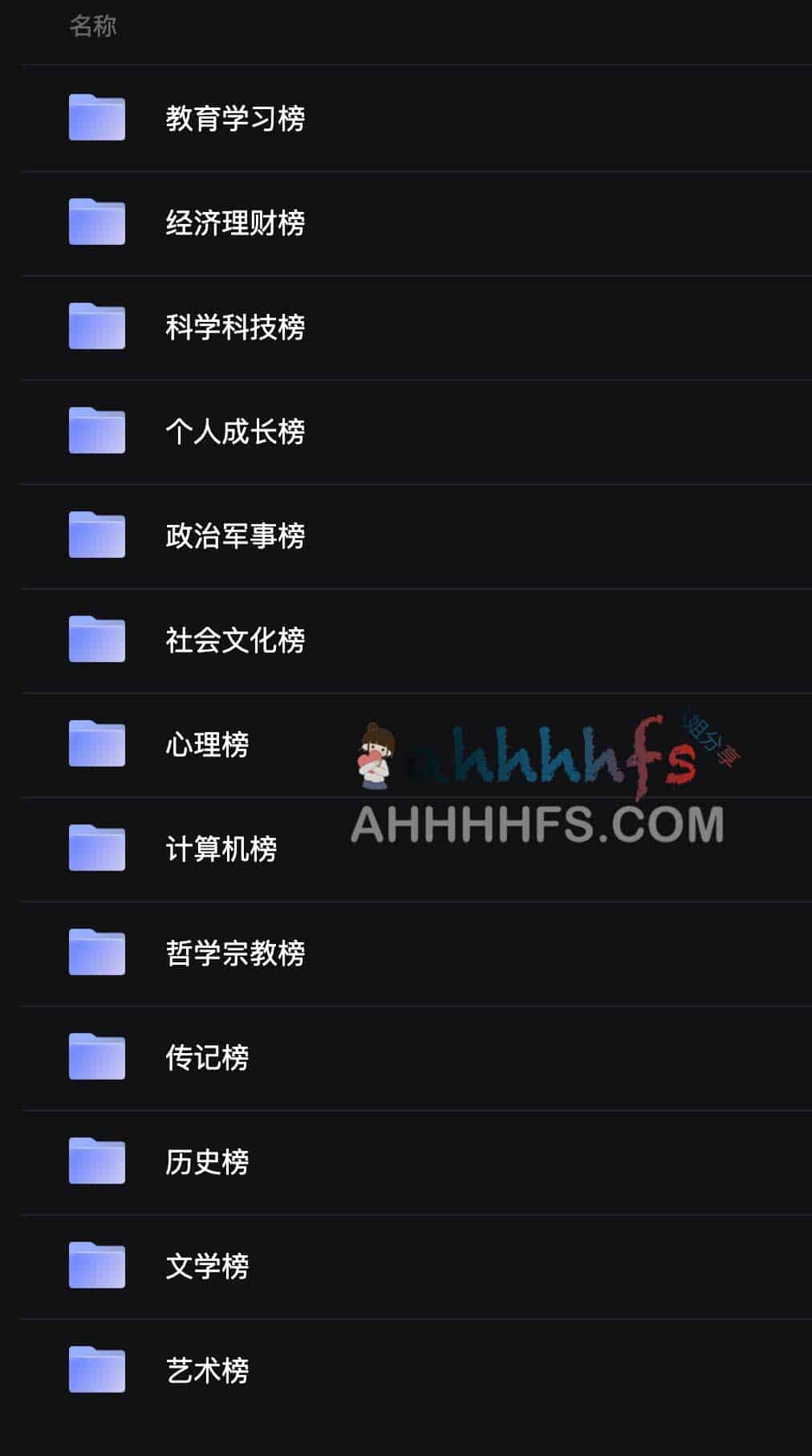This screenshot has width=812, height=1456.
Task: Tap the 政治军事榜 folder row
Action: [234, 536]
